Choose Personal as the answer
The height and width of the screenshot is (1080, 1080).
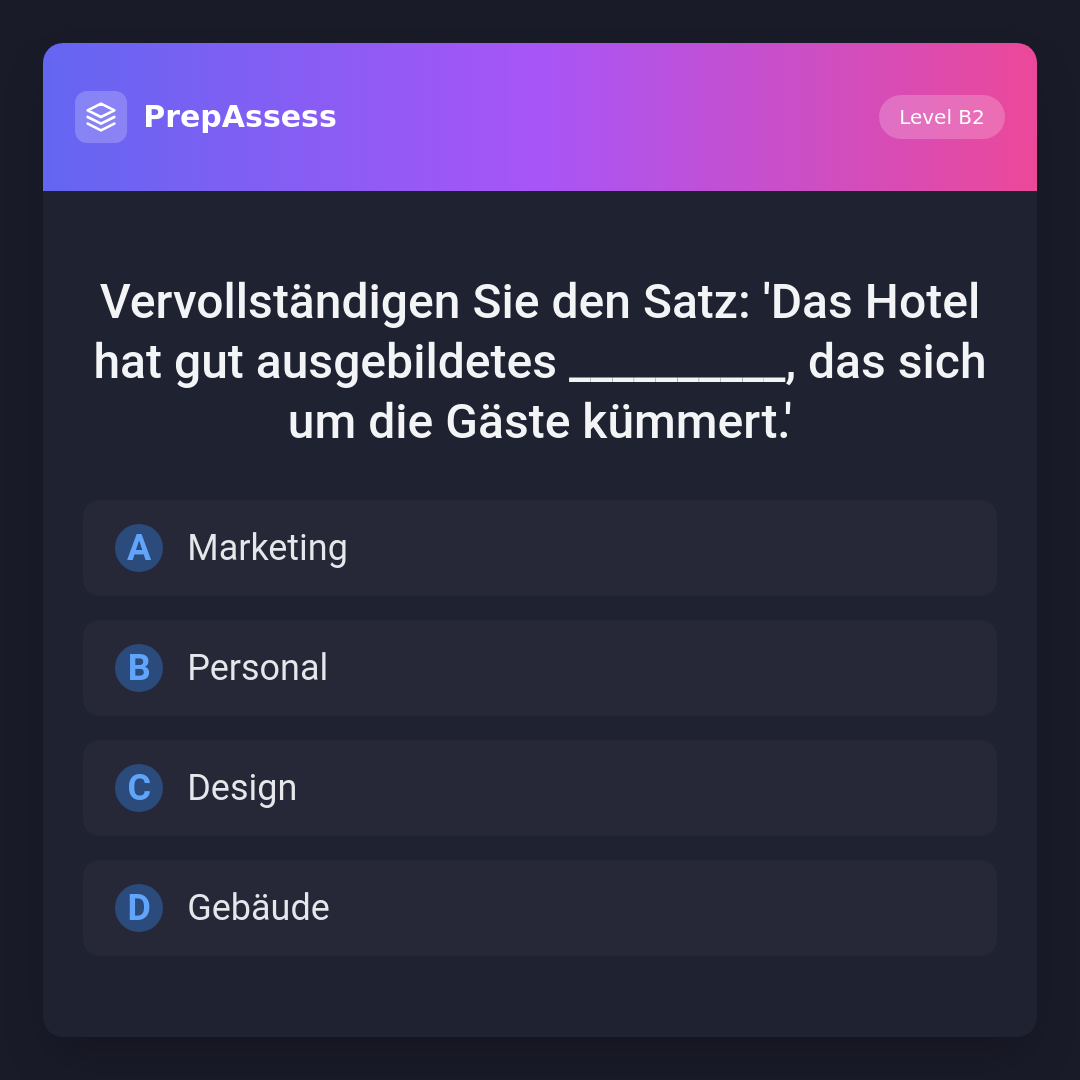point(540,668)
